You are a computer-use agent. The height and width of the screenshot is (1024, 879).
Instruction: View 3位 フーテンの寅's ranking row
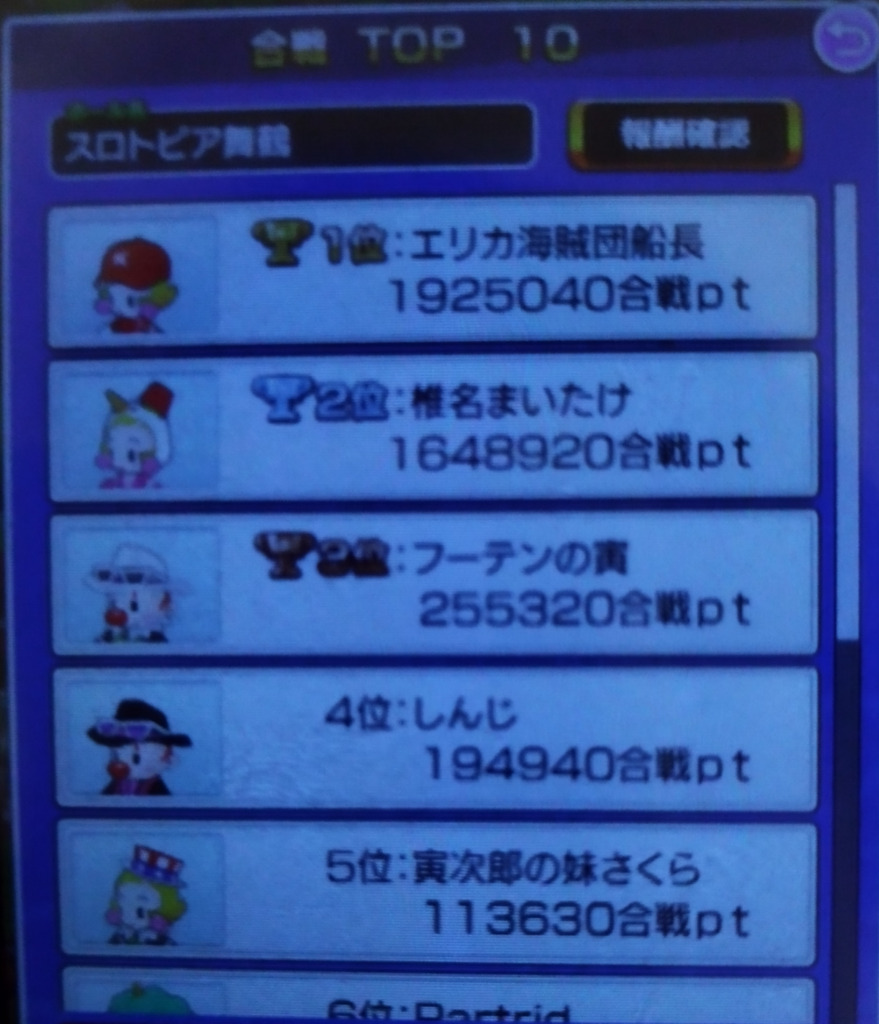[432, 582]
